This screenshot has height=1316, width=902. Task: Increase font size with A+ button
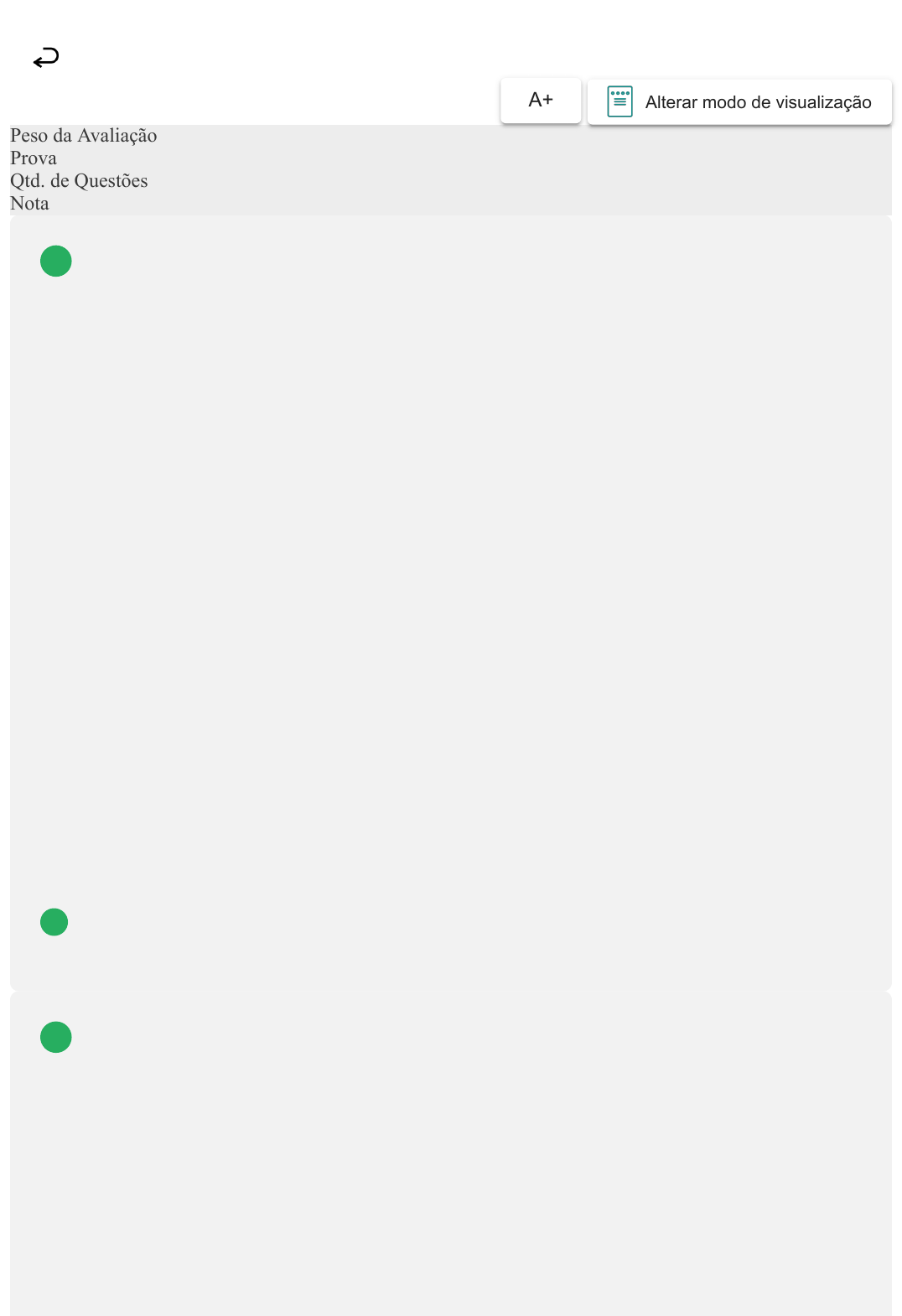tap(541, 101)
